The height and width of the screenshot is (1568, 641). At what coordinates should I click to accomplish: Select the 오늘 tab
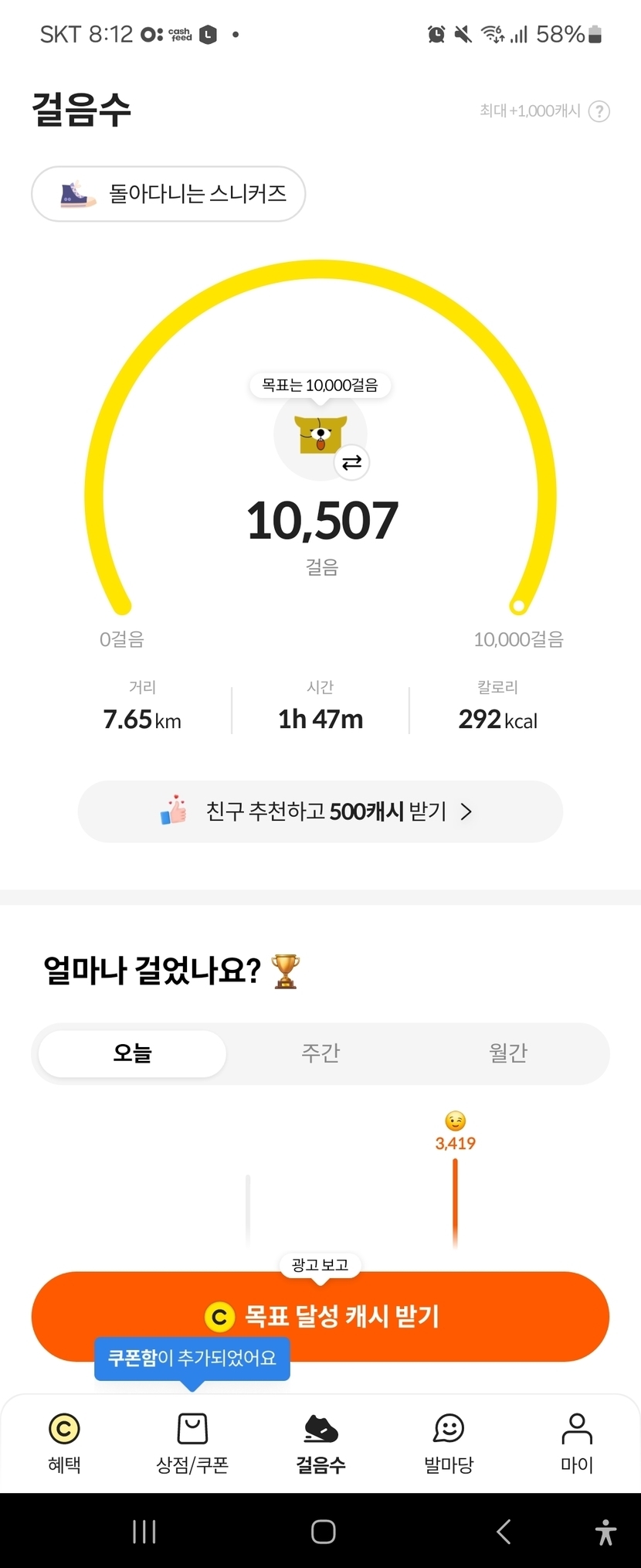tap(132, 1053)
